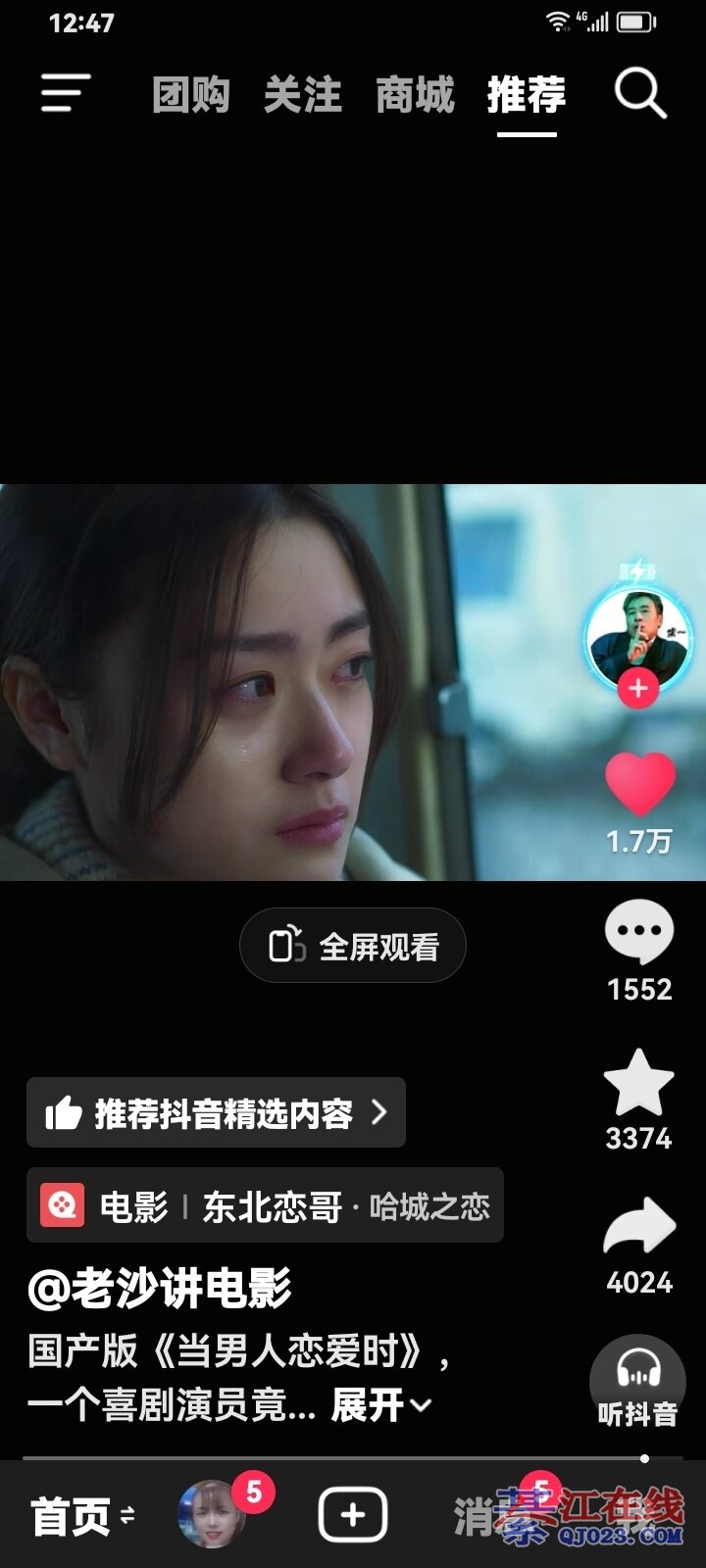Follow the creator via the plus badge
Viewport: 706px width, 1568px height.
pyautogui.click(x=638, y=689)
